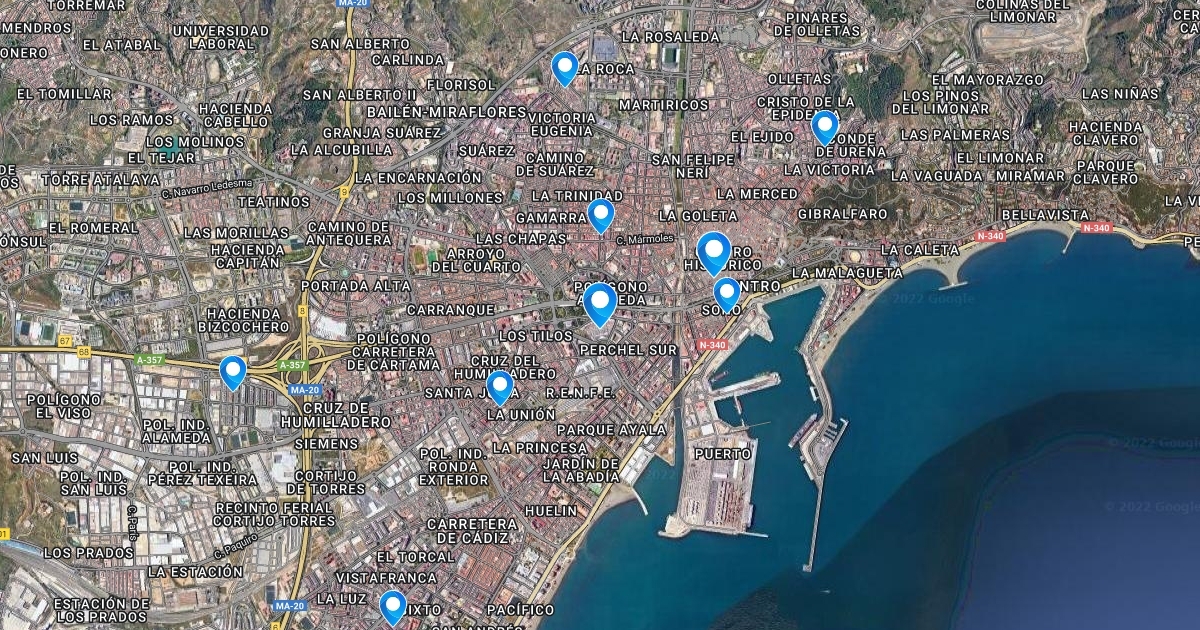Tap the Centro Histórico map marker
The image size is (1200, 630).
(713, 251)
